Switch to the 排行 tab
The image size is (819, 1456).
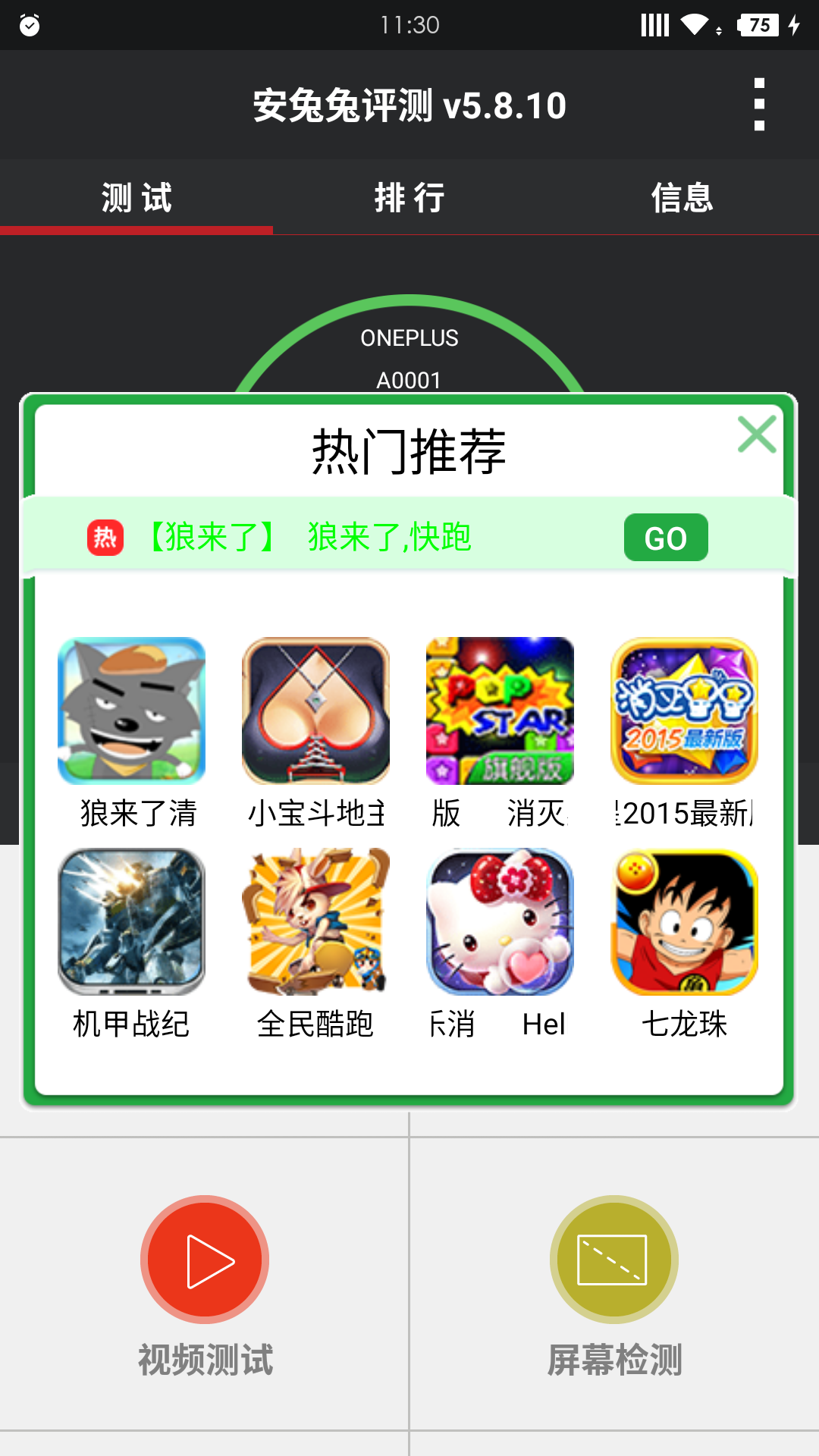click(x=409, y=198)
